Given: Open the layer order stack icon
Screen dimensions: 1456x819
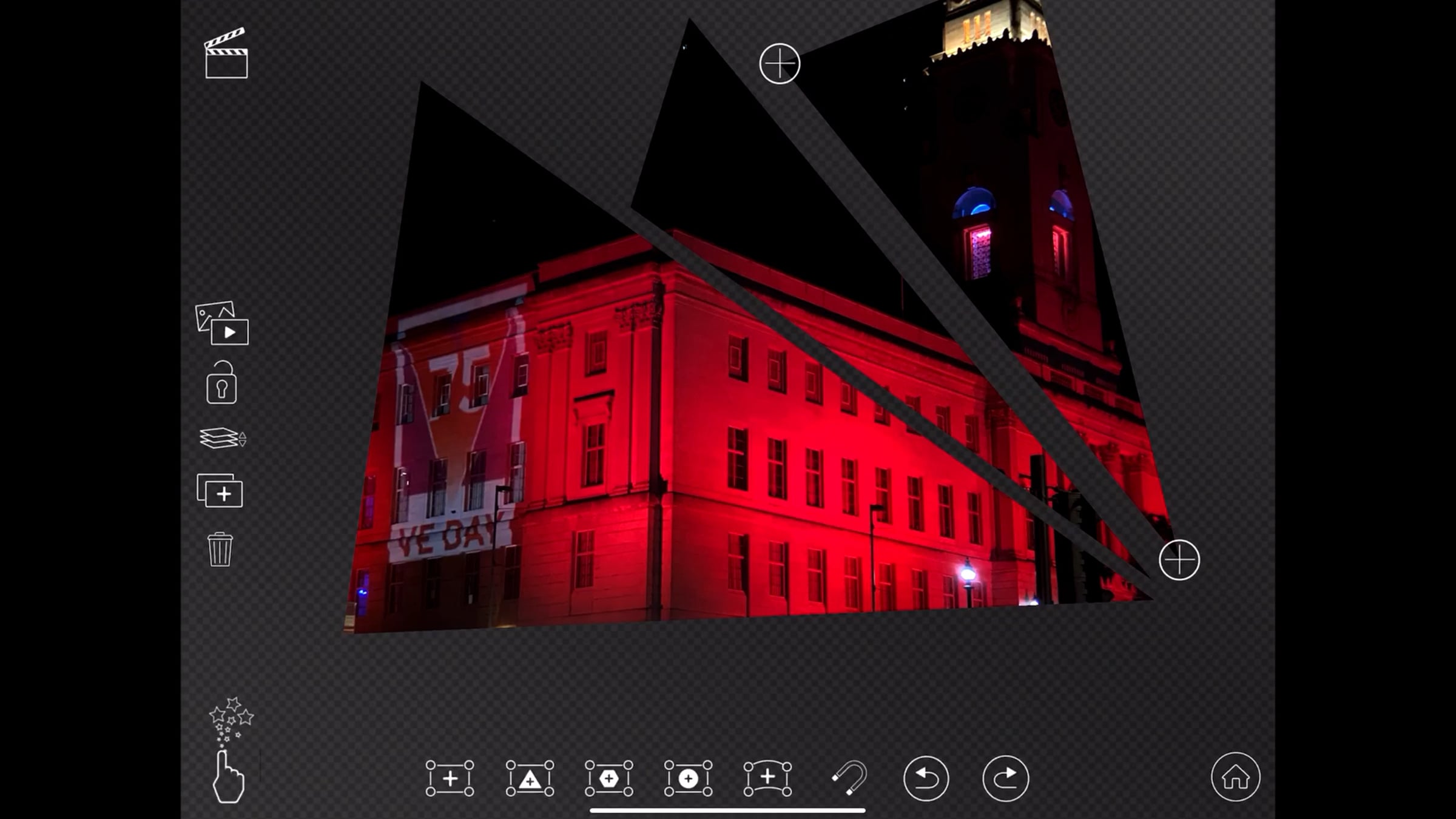Looking at the screenshot, I should [x=222, y=438].
